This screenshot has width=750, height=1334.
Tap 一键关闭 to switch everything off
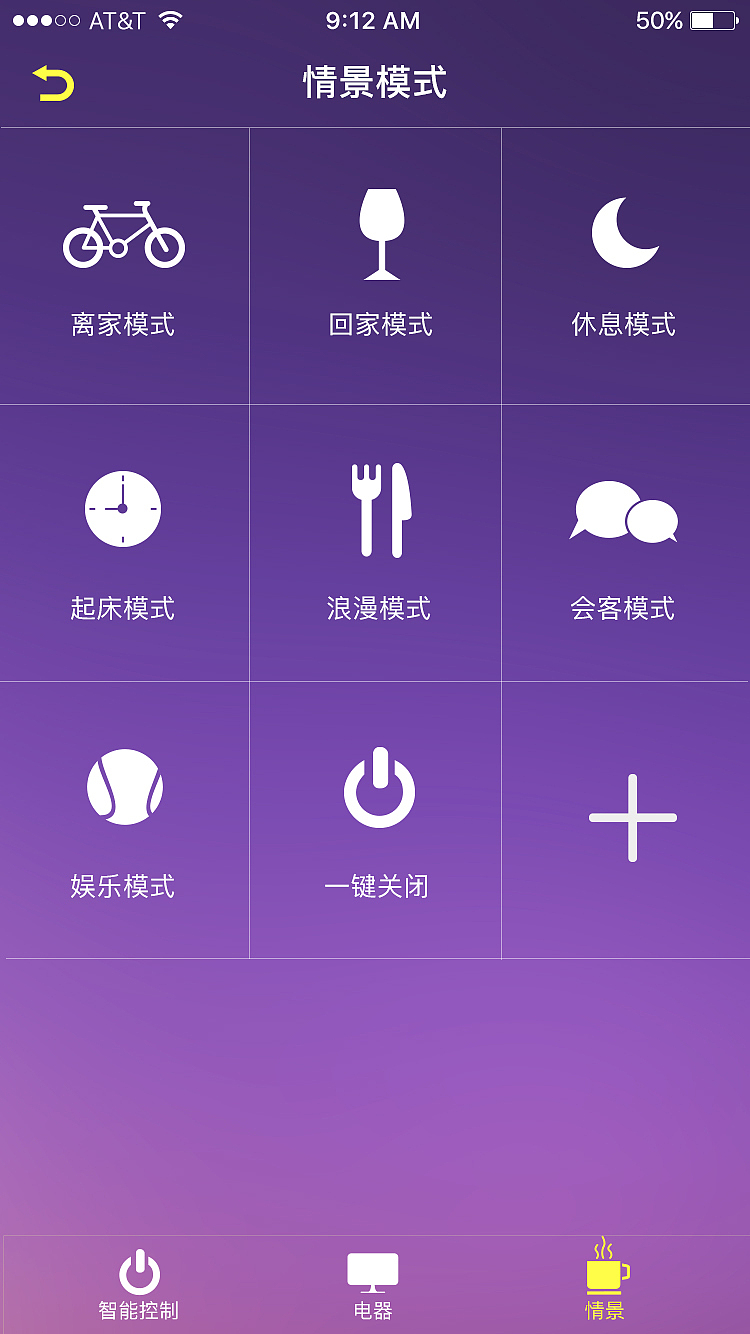(x=378, y=820)
